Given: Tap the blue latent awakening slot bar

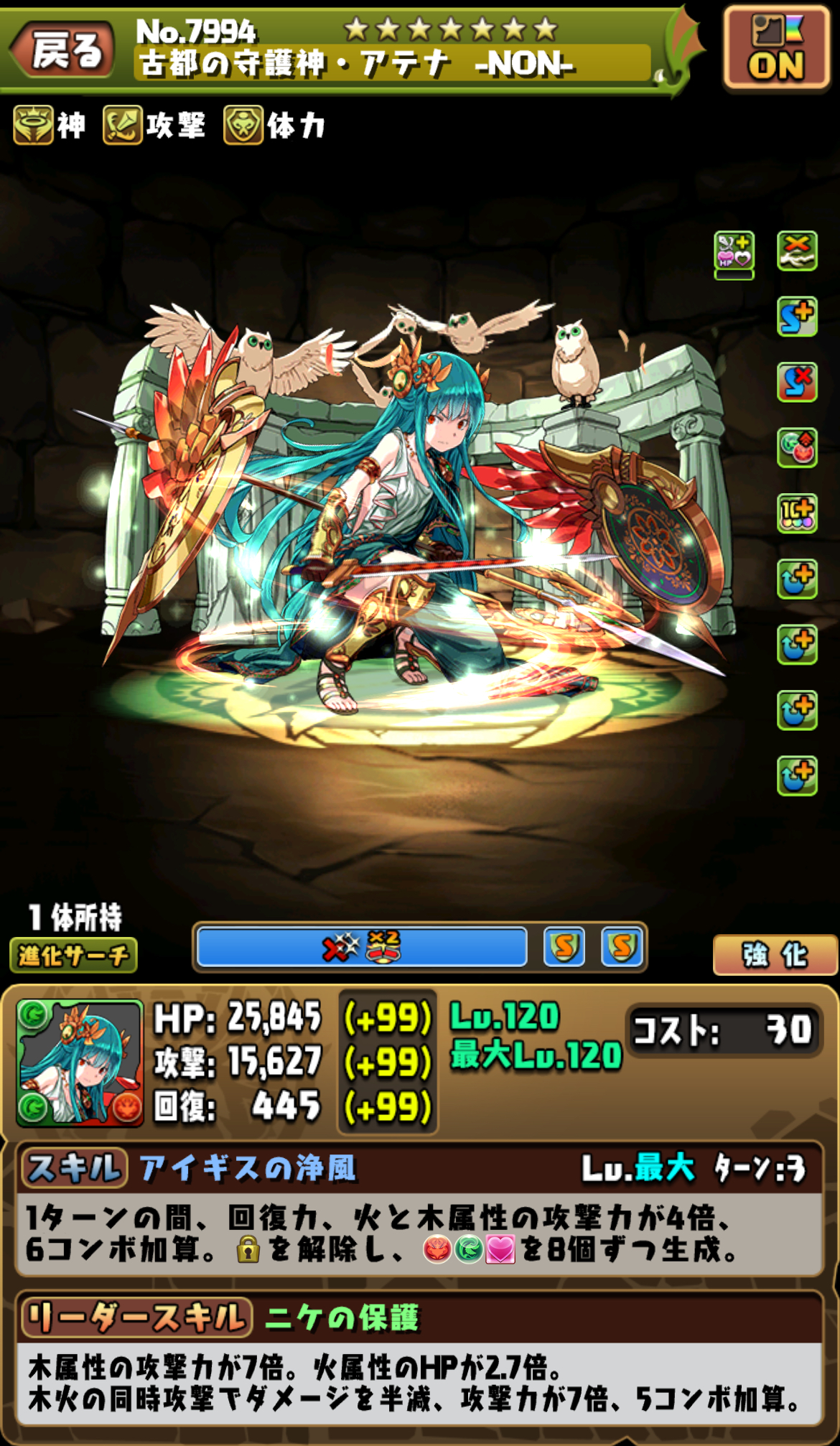Looking at the screenshot, I should [x=362, y=947].
